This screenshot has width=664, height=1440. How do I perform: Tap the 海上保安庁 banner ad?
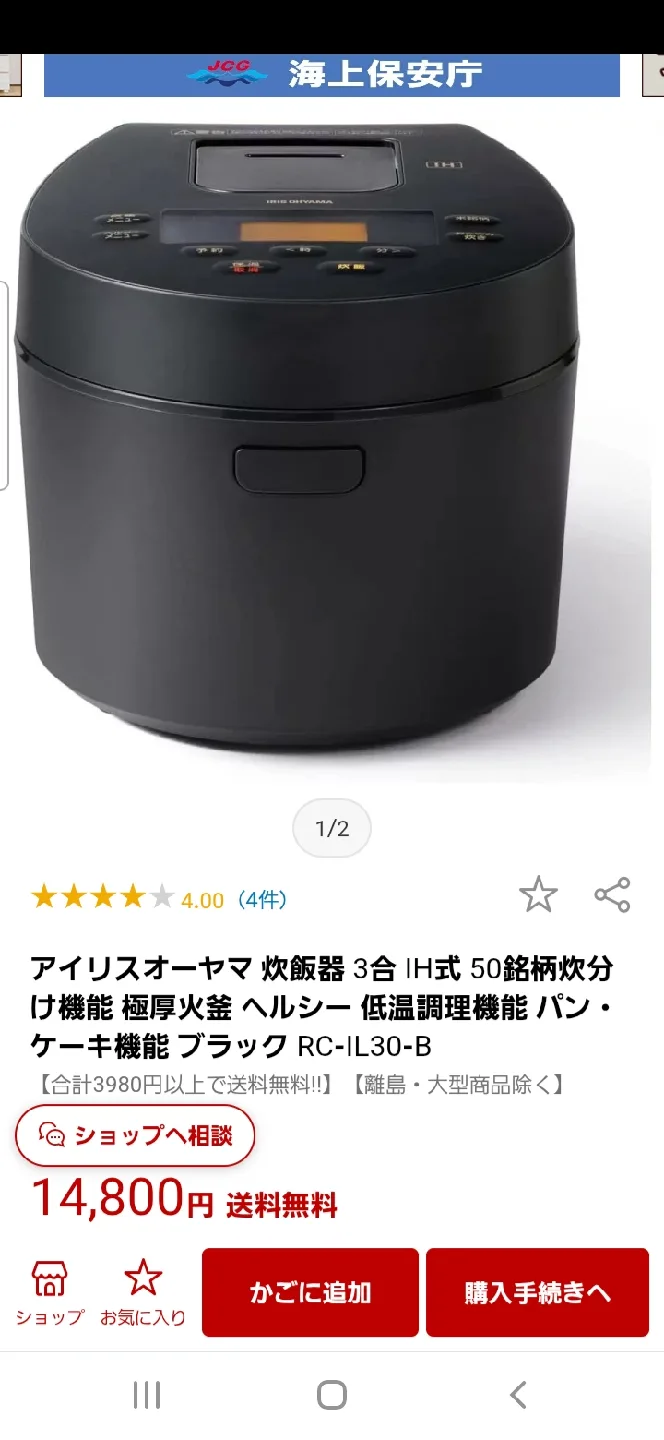[331, 75]
